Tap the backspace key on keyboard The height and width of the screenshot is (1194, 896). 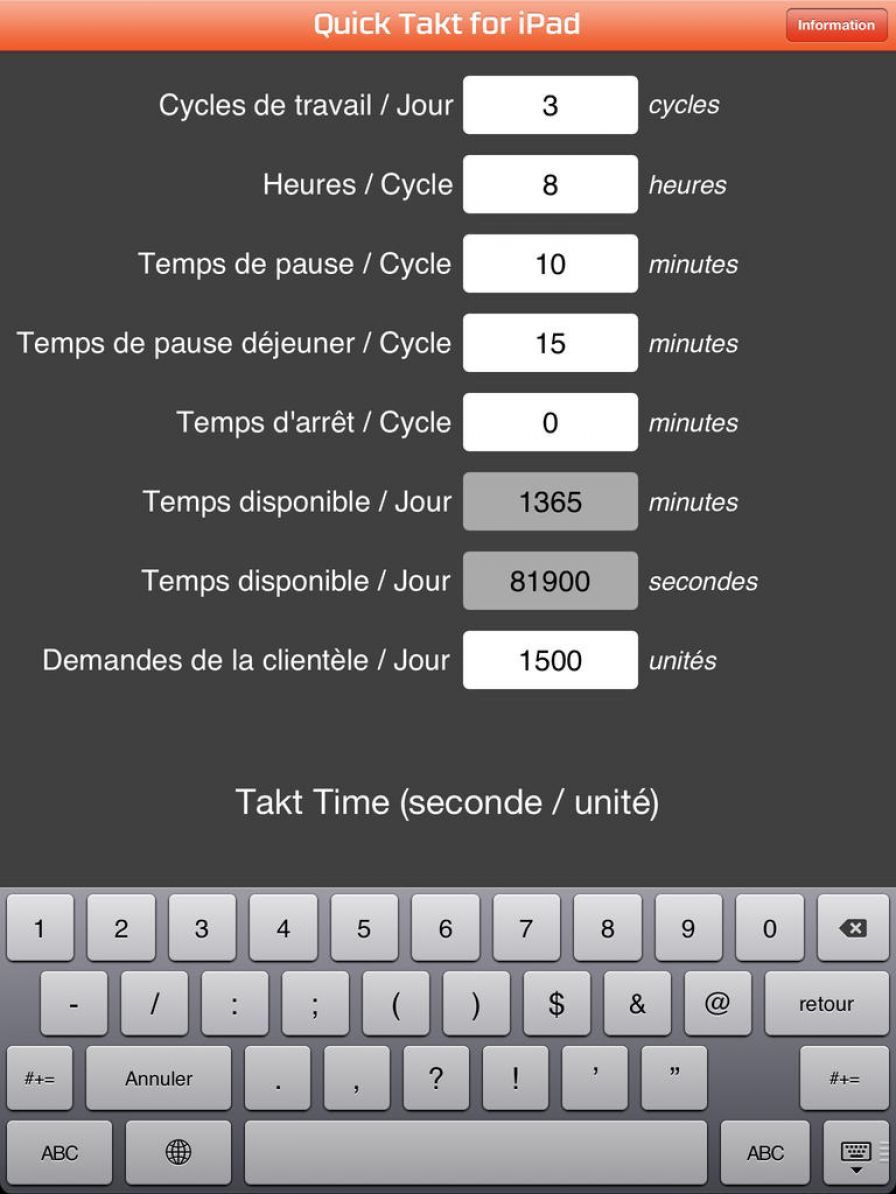[x=852, y=929]
